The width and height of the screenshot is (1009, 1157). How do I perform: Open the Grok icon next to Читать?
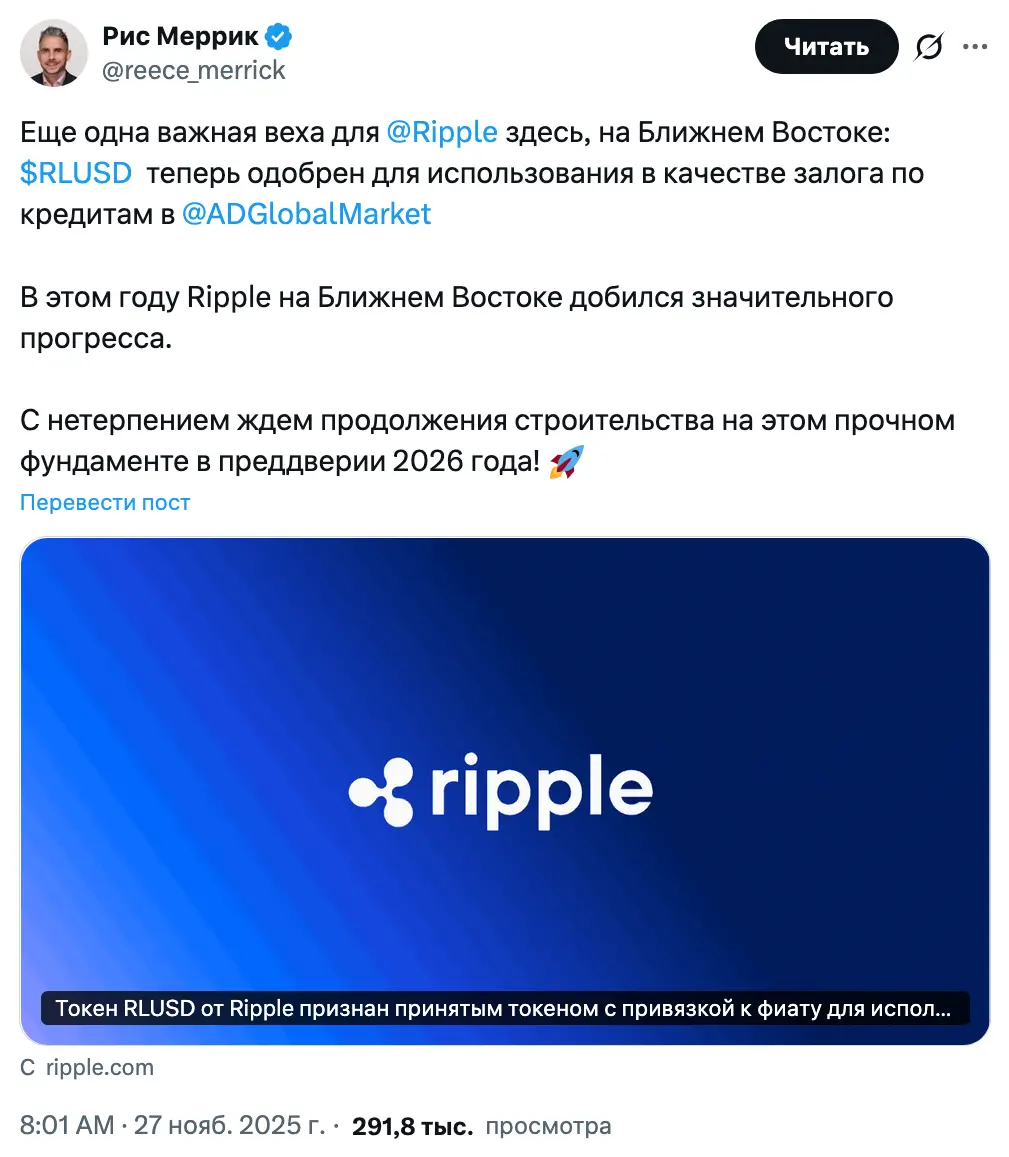coord(929,46)
